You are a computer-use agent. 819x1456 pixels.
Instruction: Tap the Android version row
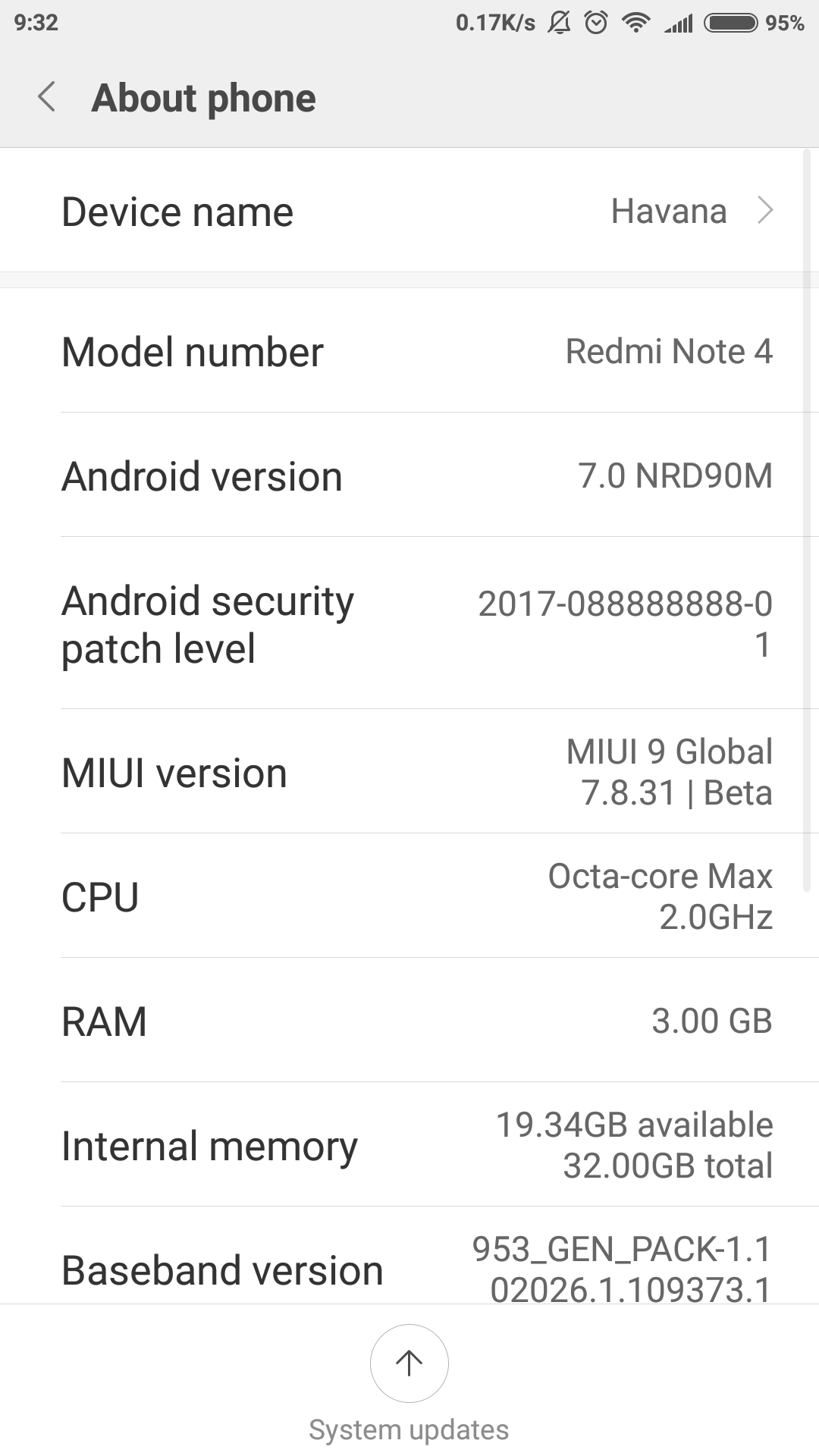pyautogui.click(x=409, y=476)
